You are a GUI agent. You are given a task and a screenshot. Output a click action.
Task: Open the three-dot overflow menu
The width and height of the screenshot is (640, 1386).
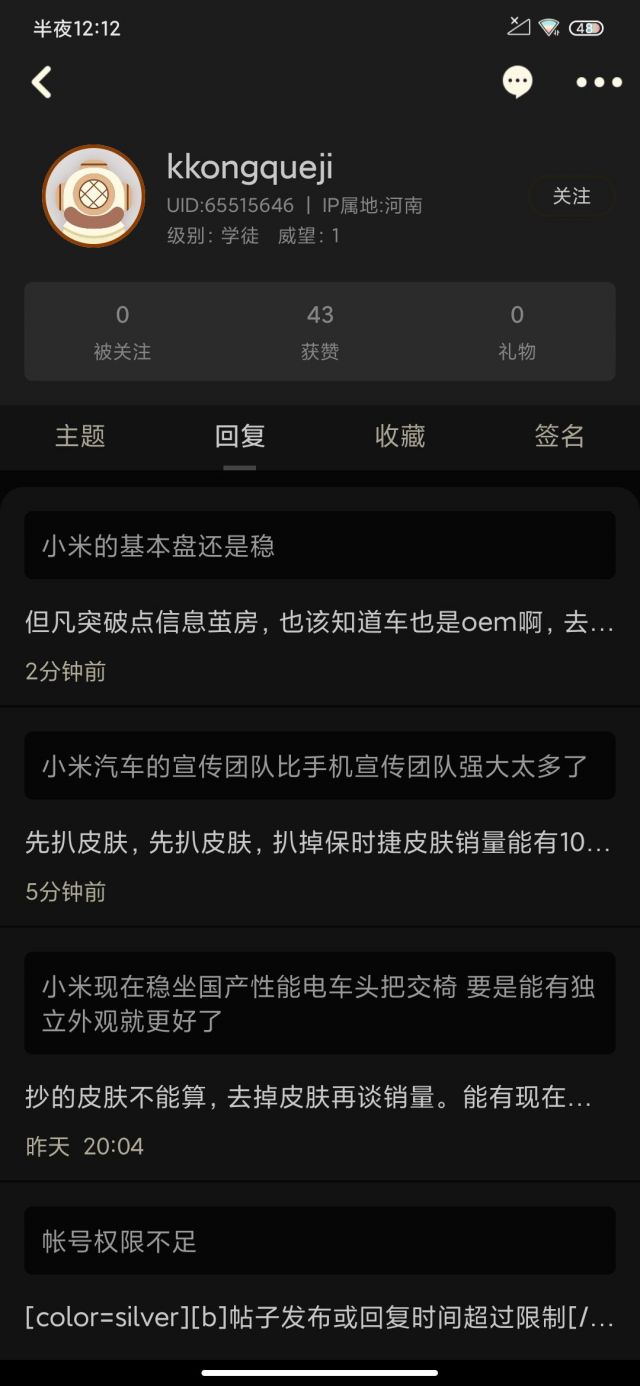click(x=598, y=82)
